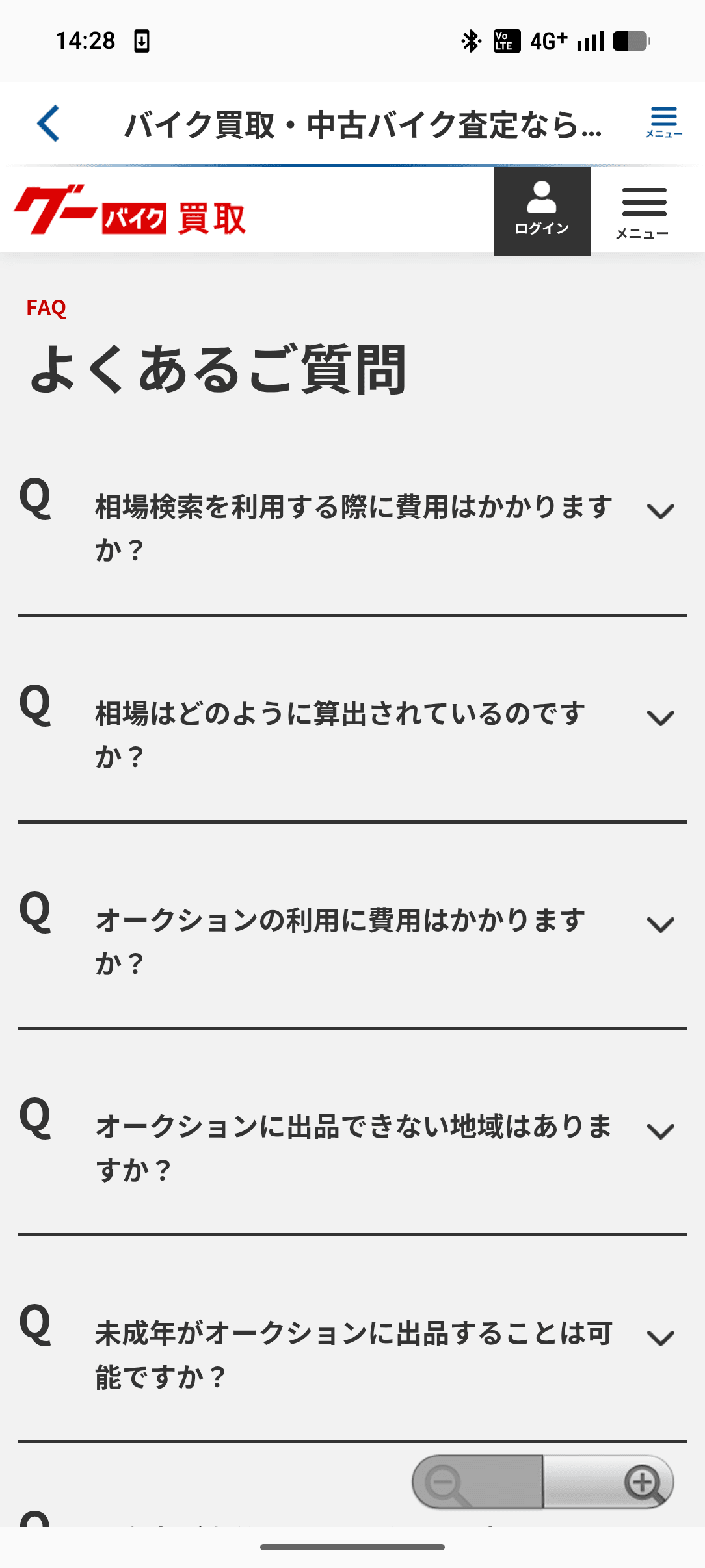Go back using the blue arrow
Image resolution: width=705 pixels, height=1568 pixels.
click(x=49, y=124)
